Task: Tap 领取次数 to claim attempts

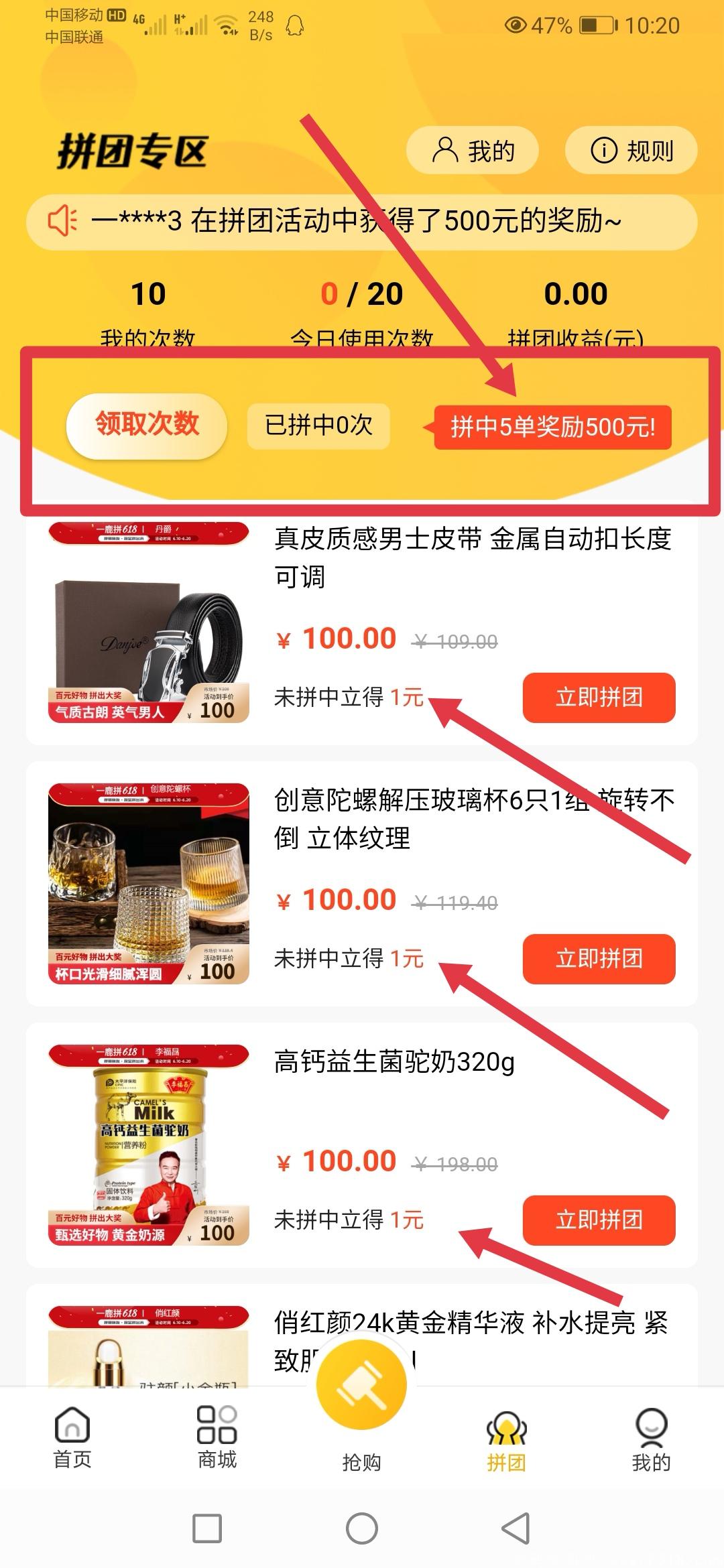Action: 147,426
